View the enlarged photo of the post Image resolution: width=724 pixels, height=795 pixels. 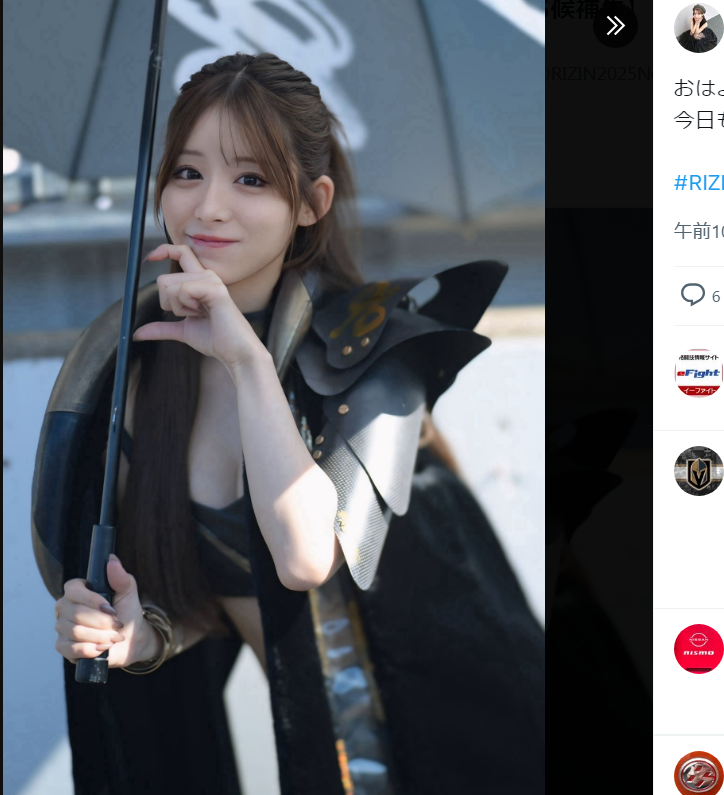tap(274, 400)
